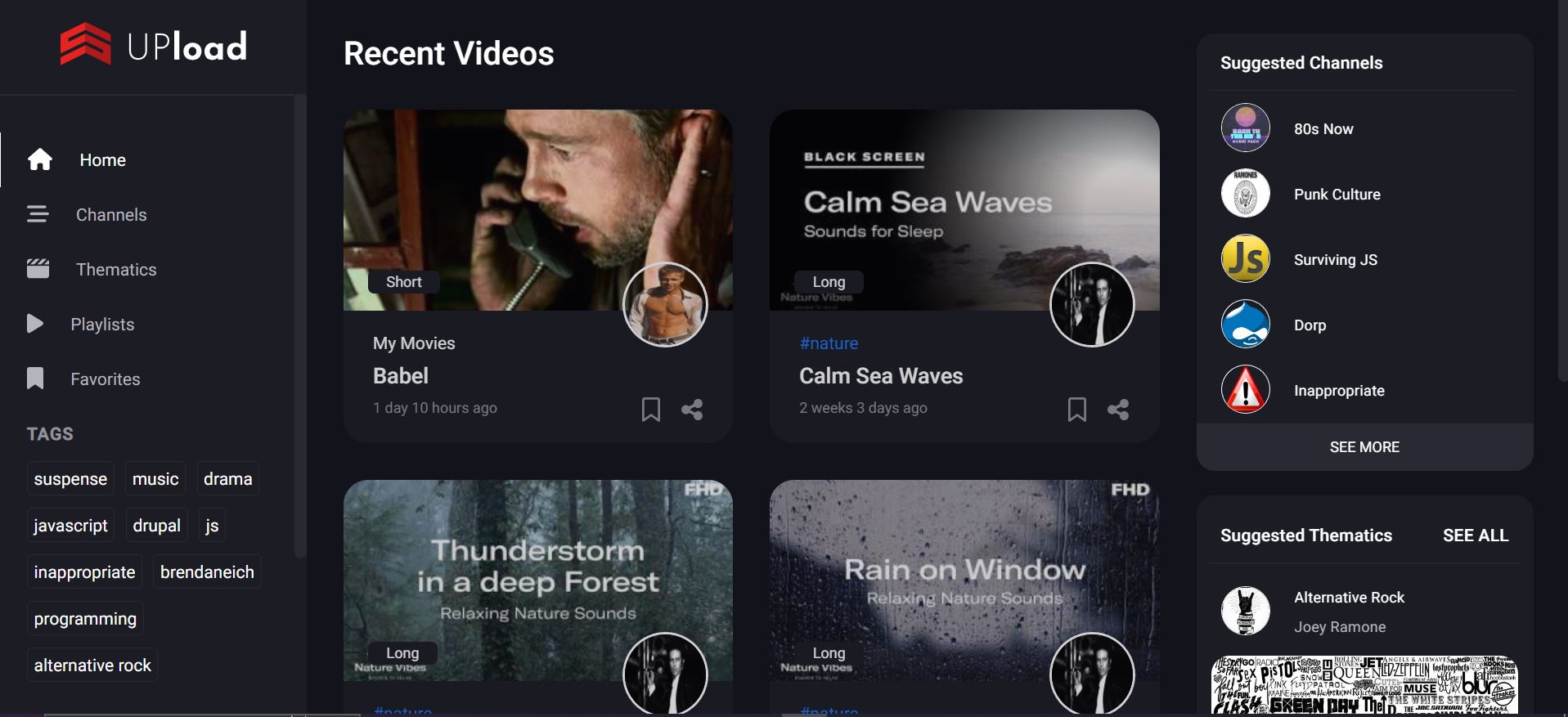Go to the Home section
Screen dimensions: 1568x717
(102, 160)
